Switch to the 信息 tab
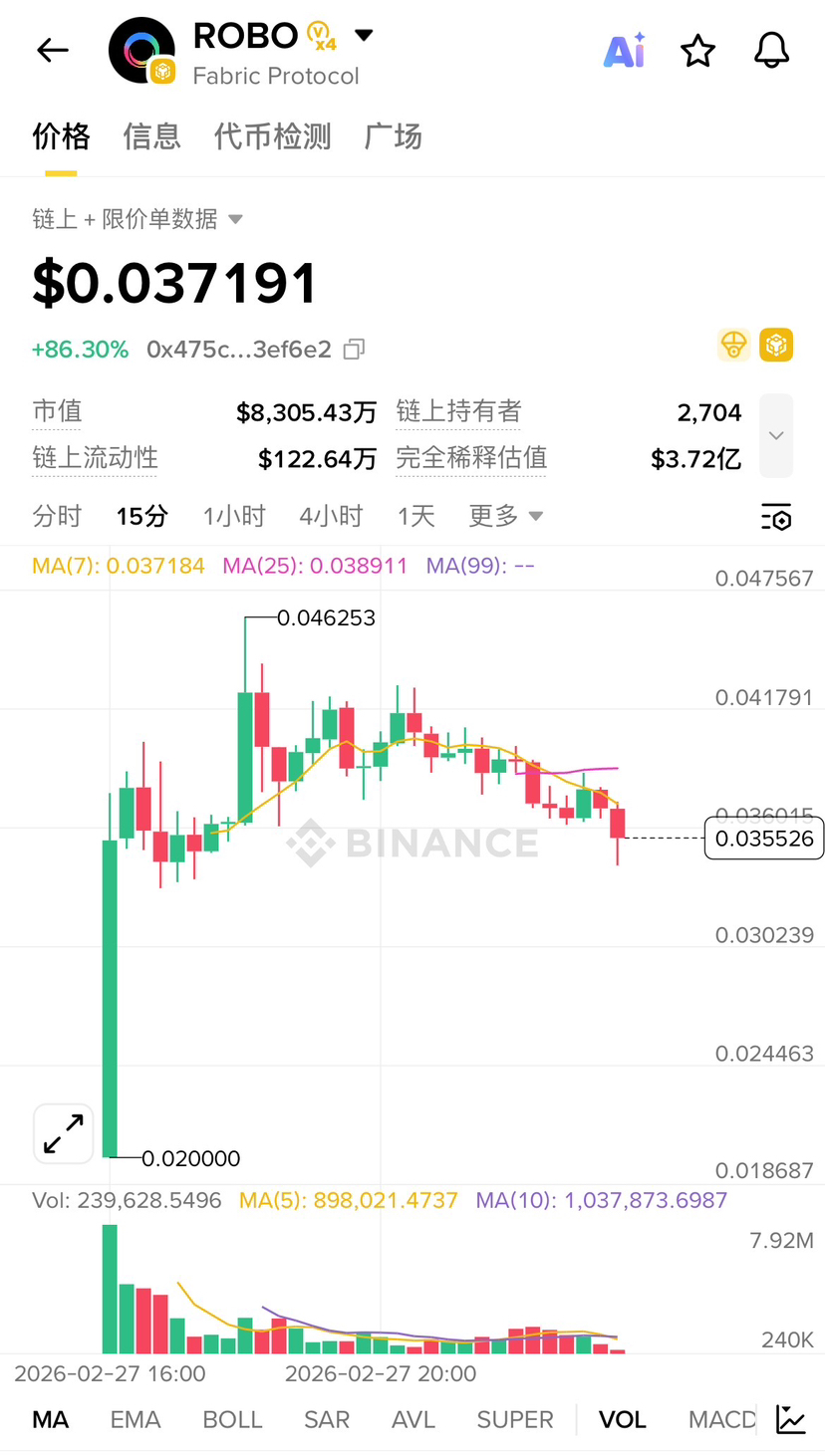Viewport: 825px width, 1456px height. click(x=151, y=136)
